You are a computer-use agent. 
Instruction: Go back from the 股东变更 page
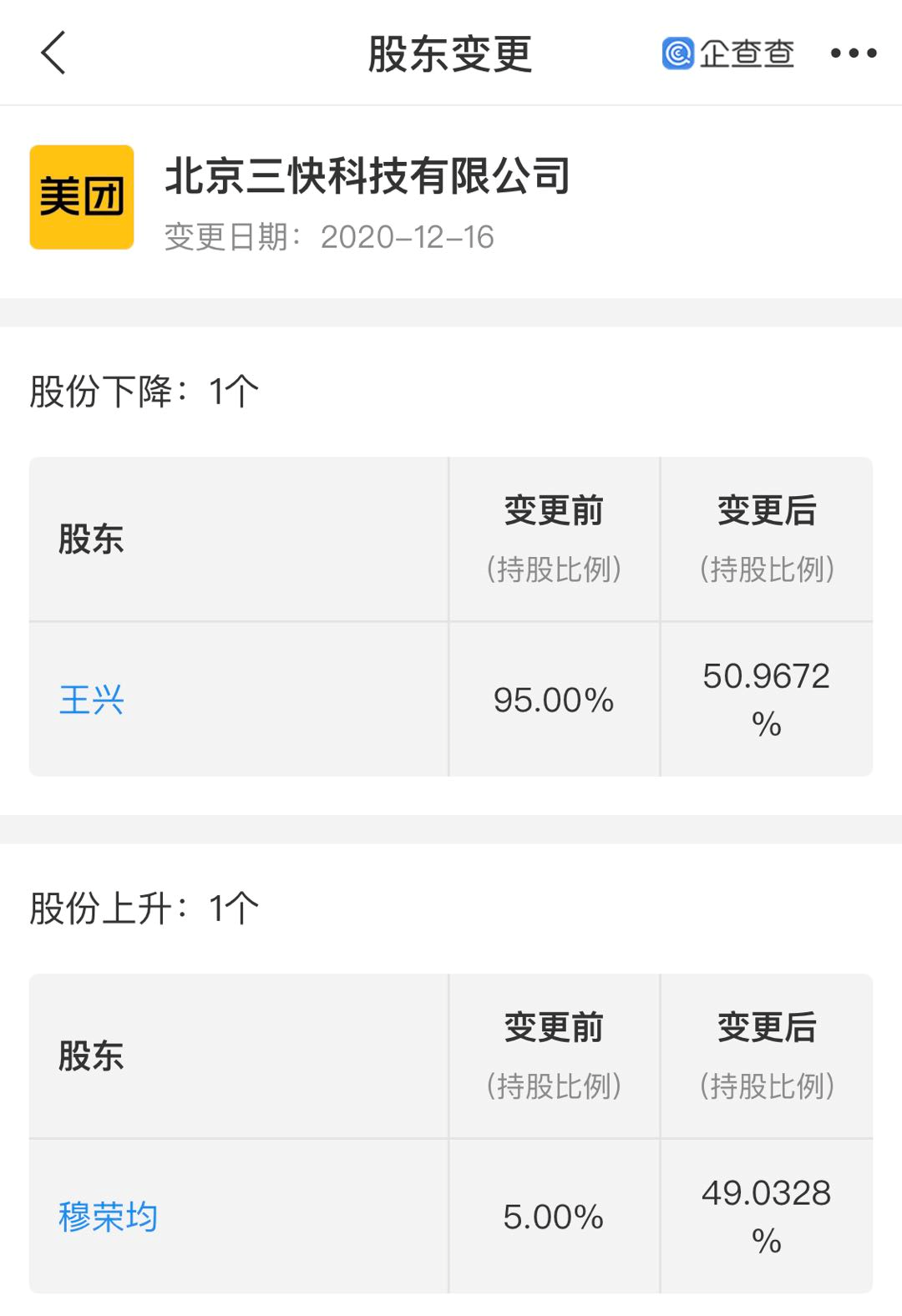(53, 53)
